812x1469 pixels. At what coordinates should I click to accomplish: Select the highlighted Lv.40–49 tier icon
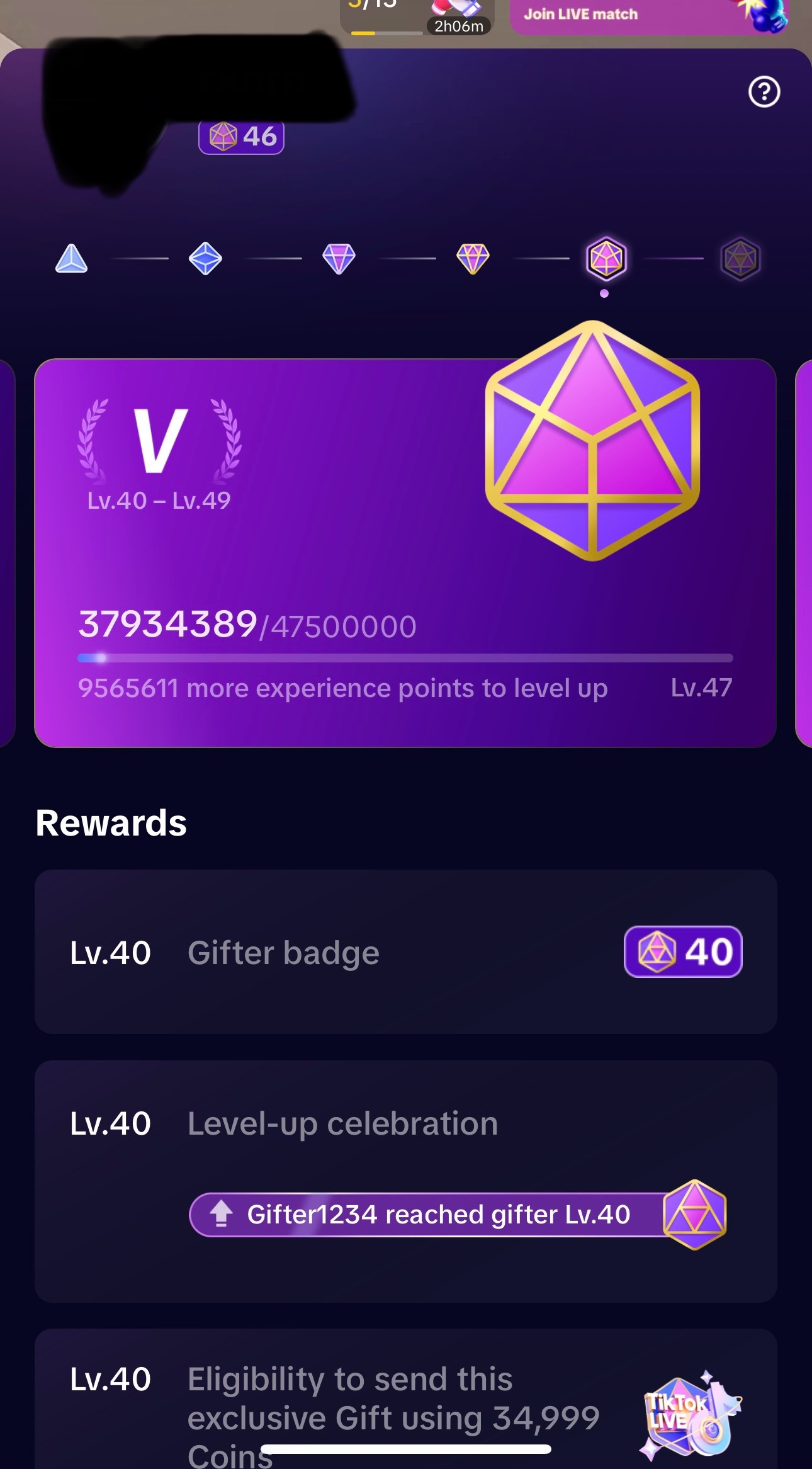coord(606,258)
